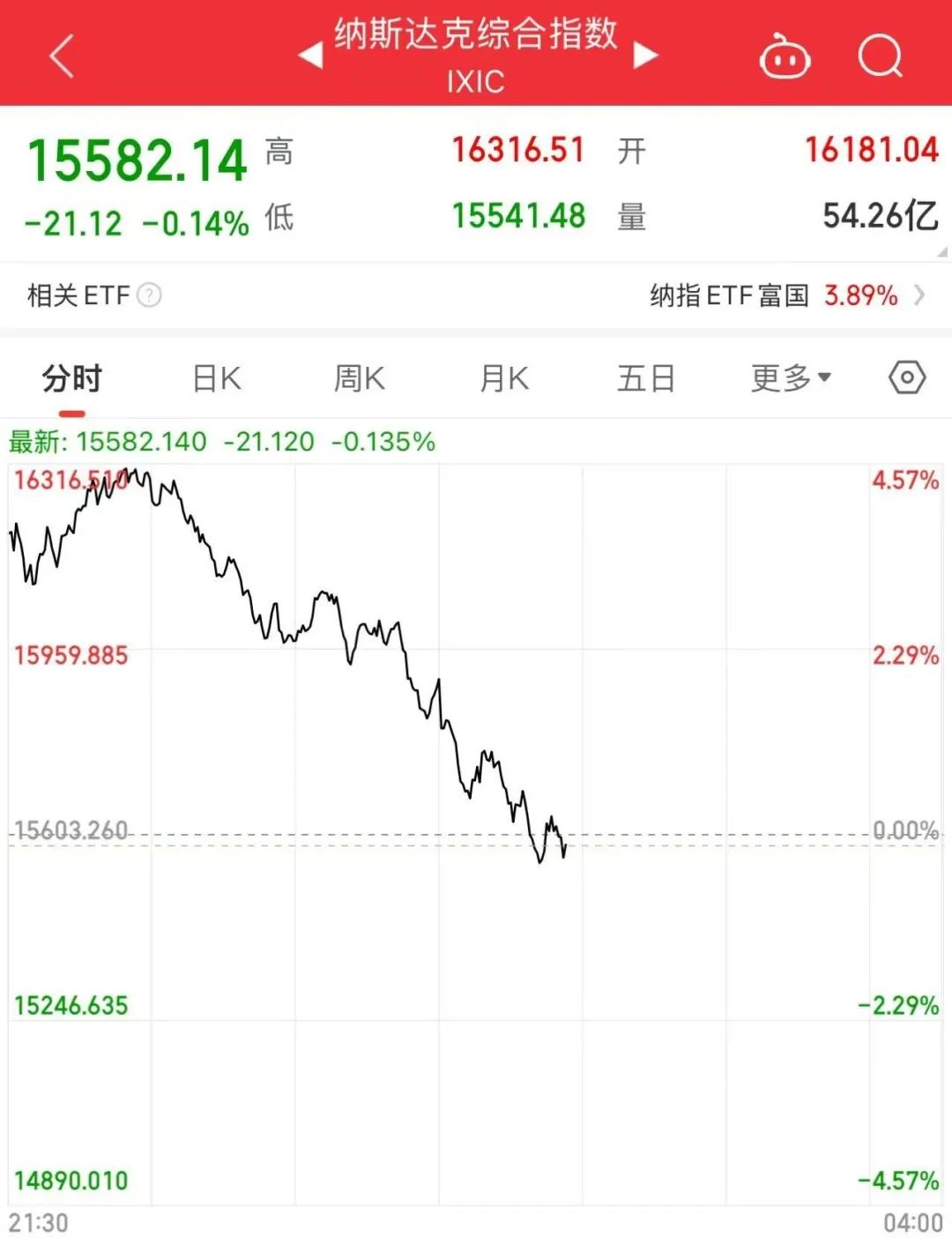The height and width of the screenshot is (1238, 952).
Task: Open the robot assistant icon
Action: [785, 57]
